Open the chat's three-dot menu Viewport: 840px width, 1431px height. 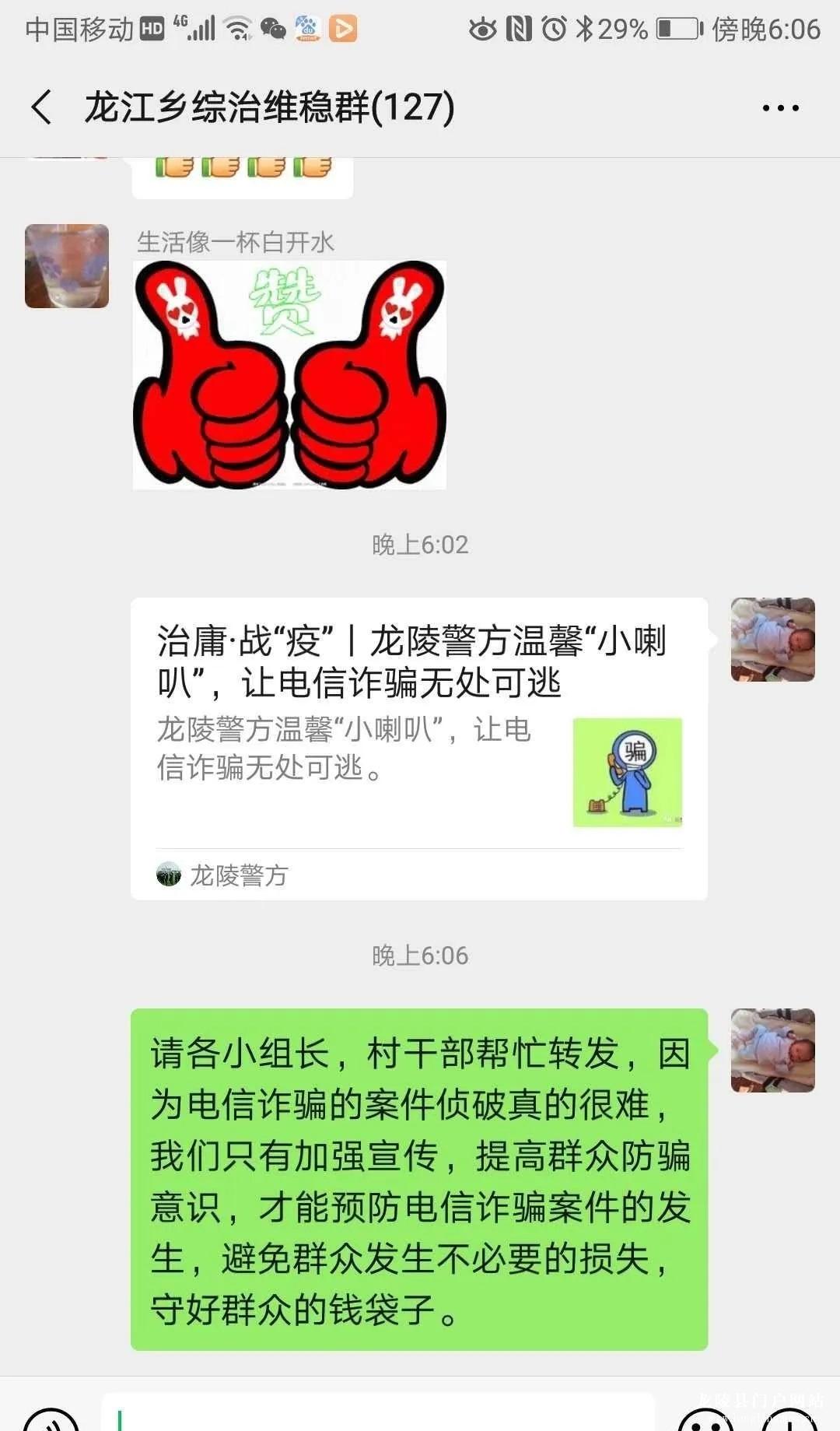click(780, 108)
